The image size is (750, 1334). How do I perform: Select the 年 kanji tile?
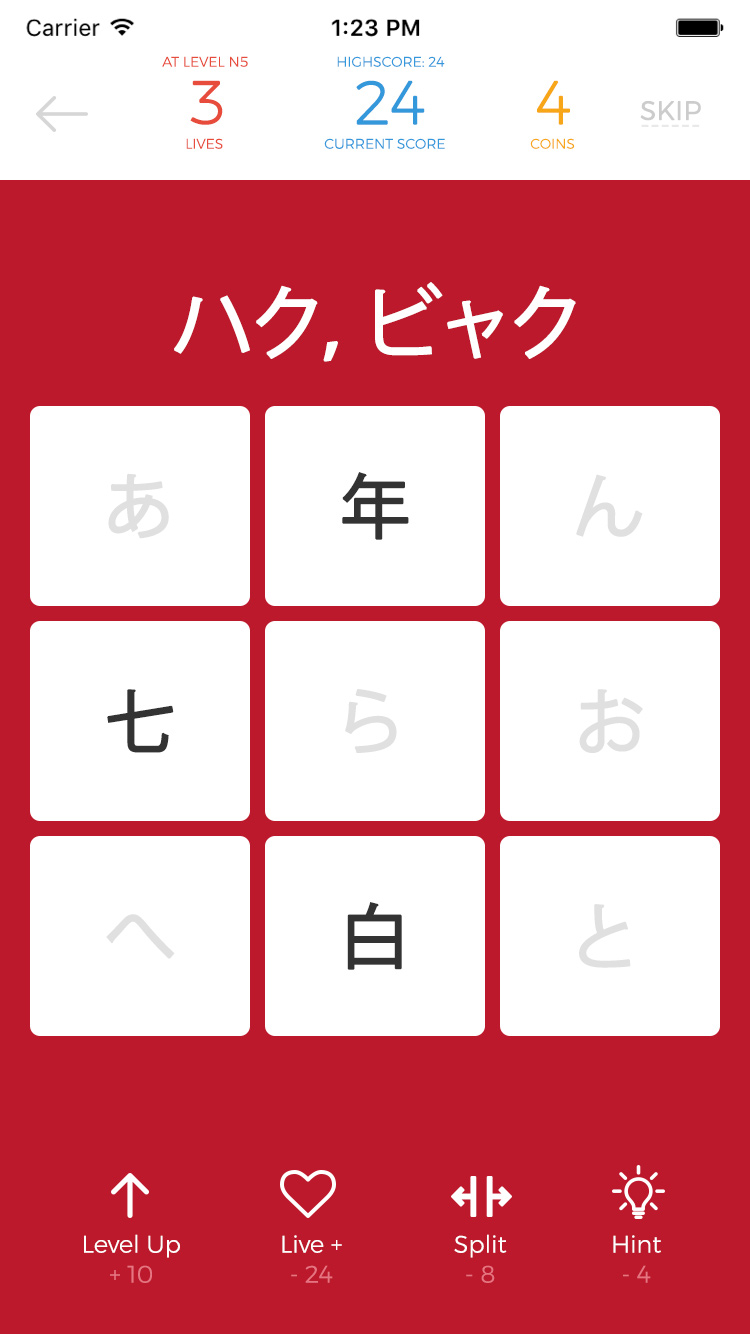point(375,506)
